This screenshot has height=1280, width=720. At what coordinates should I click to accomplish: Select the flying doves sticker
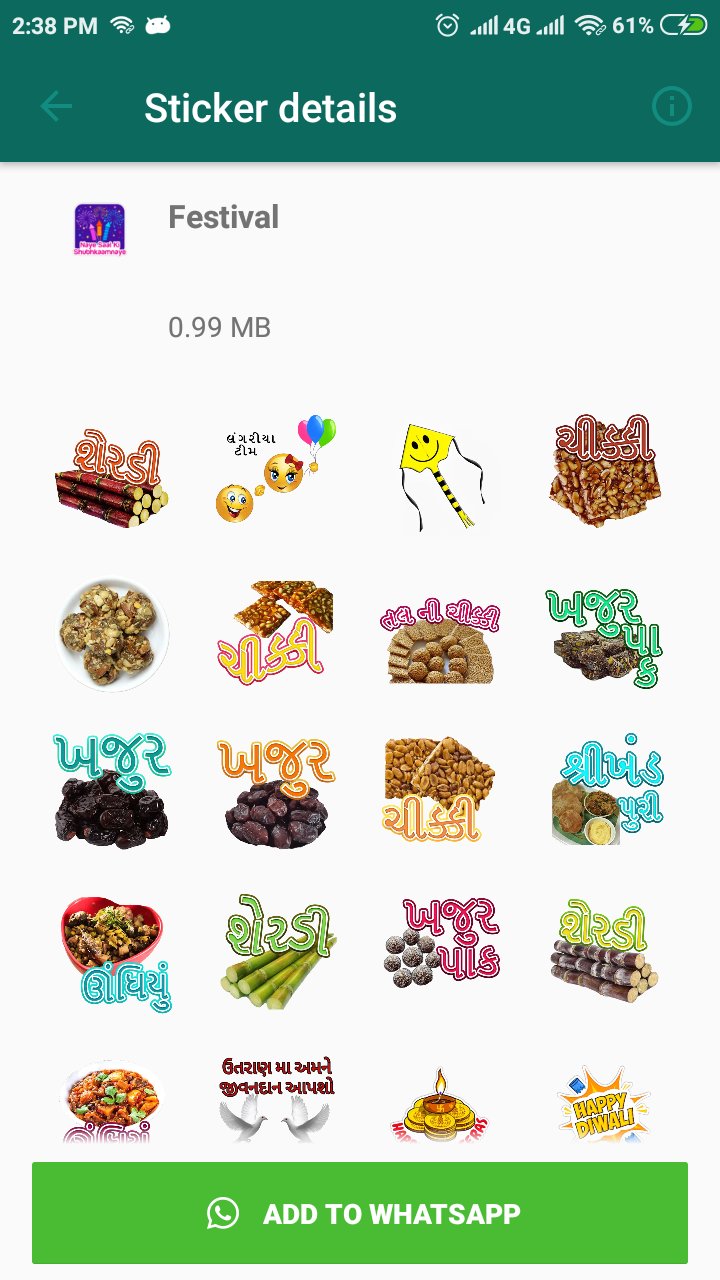[275, 1100]
